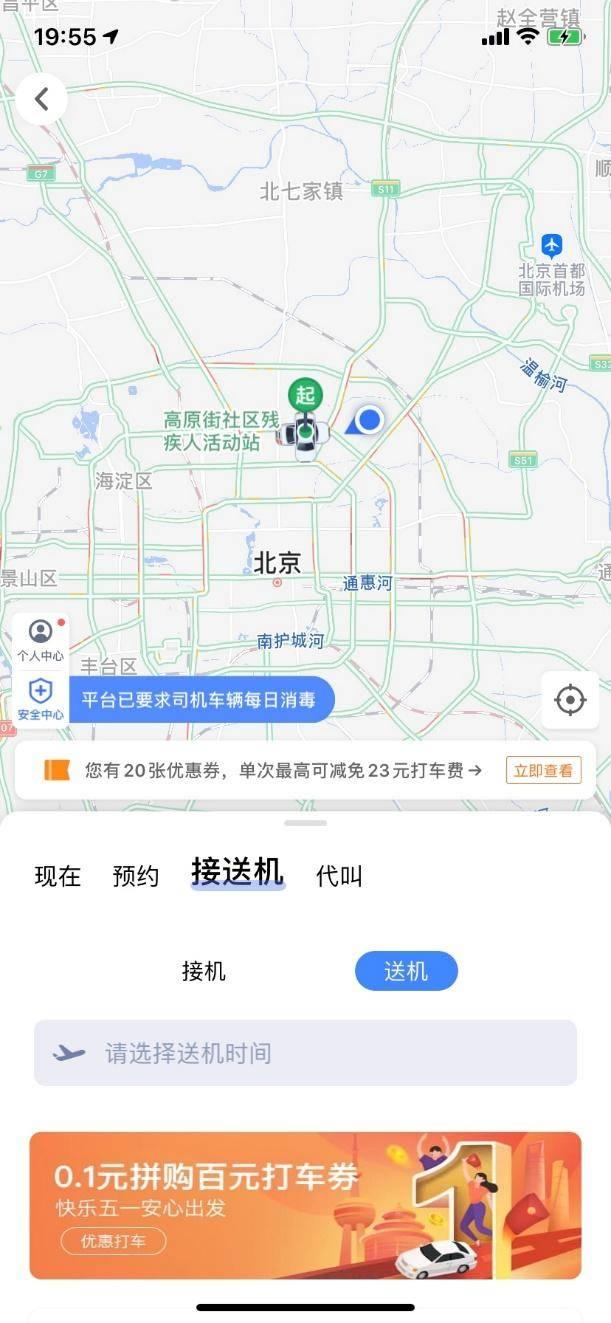611x1323 pixels.
Task: Recenter map with the location icon
Action: coord(570,700)
